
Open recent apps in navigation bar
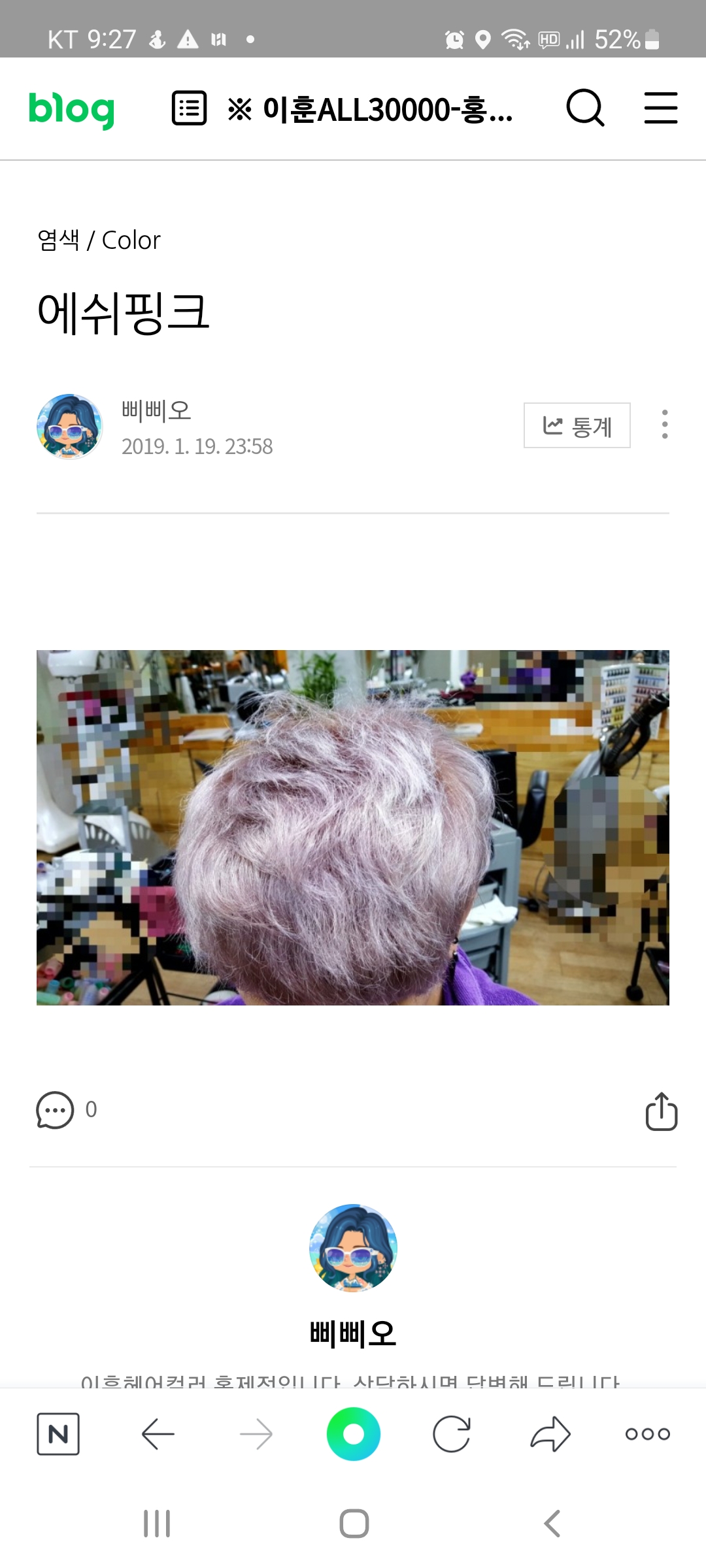tap(157, 1524)
